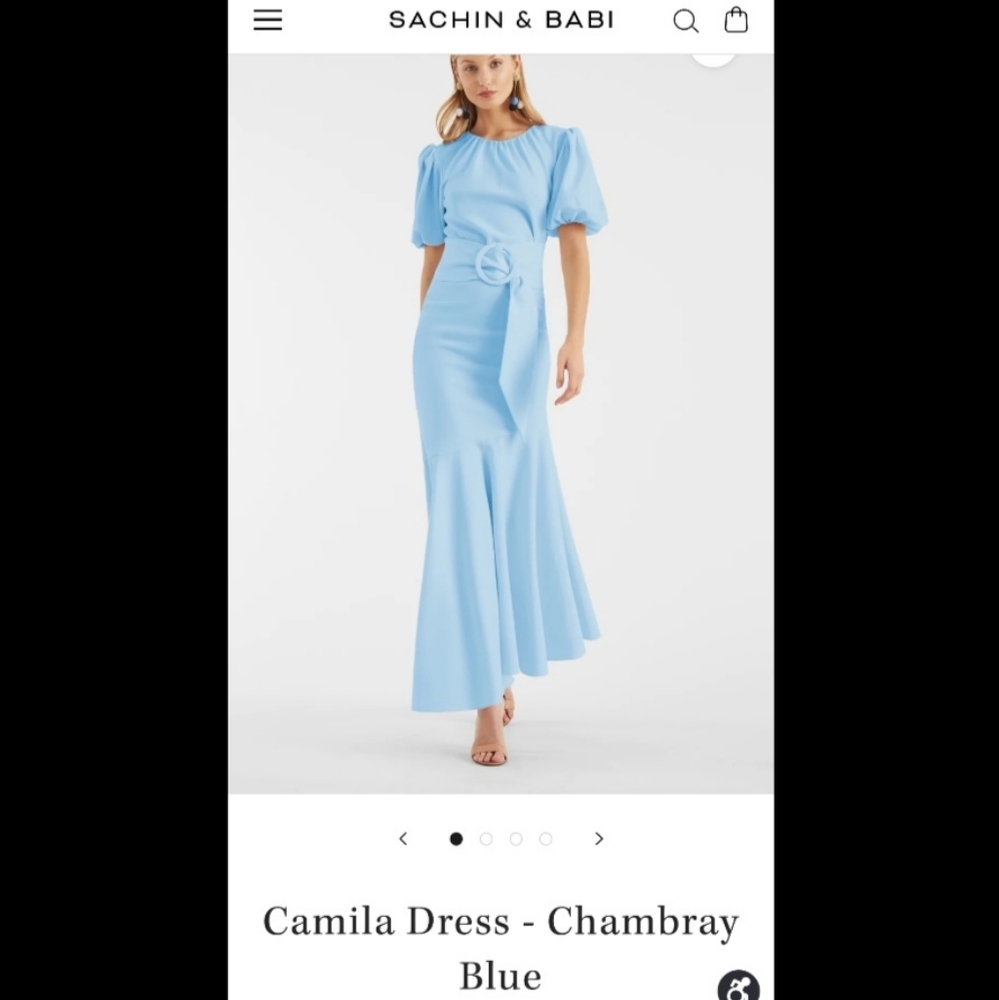999x1000 pixels.
Task: Open the hamburger menu
Action: coord(267,20)
